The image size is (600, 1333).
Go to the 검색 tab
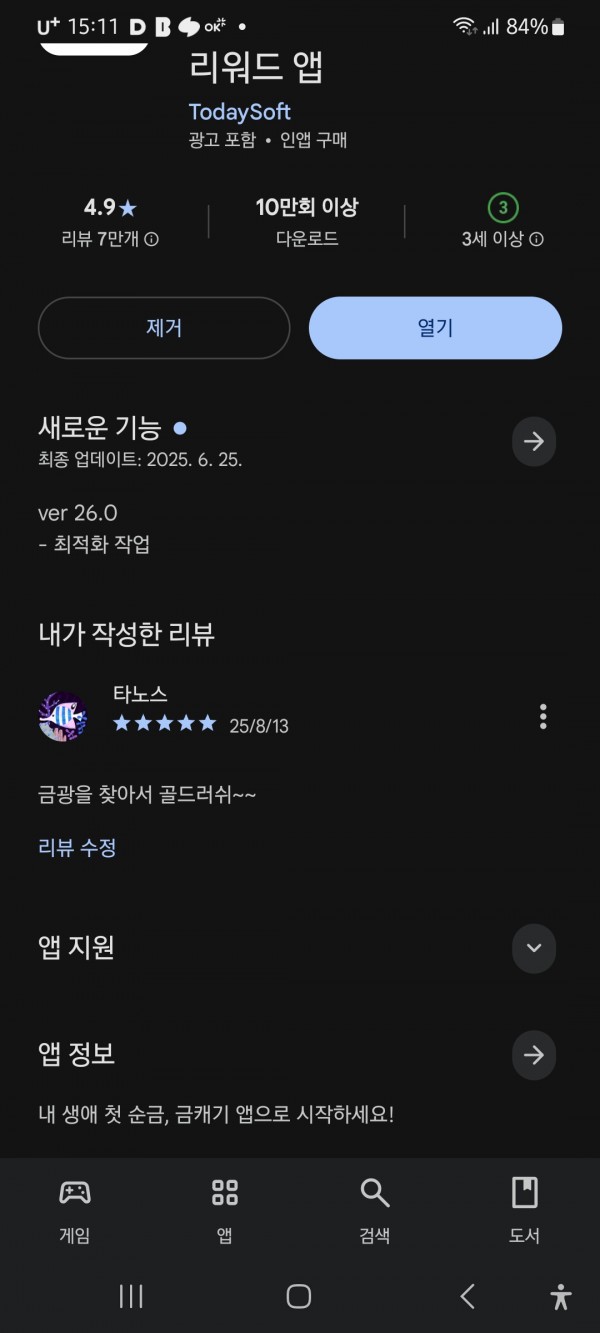click(375, 1210)
